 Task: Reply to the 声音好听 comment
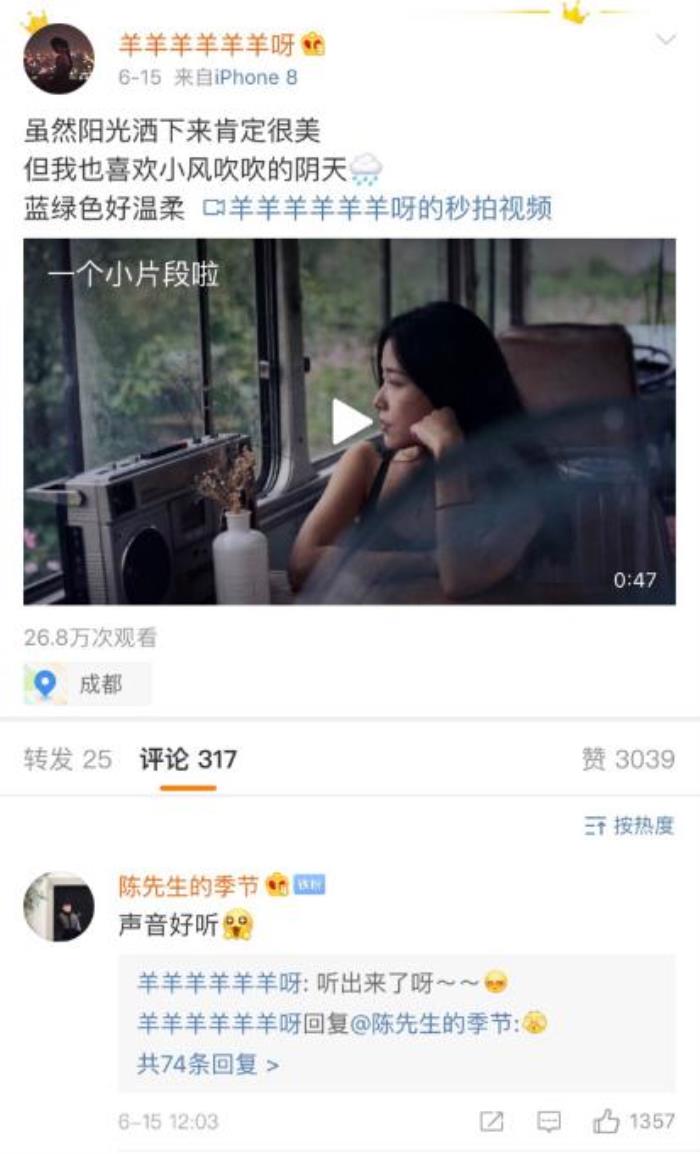pos(548,1121)
